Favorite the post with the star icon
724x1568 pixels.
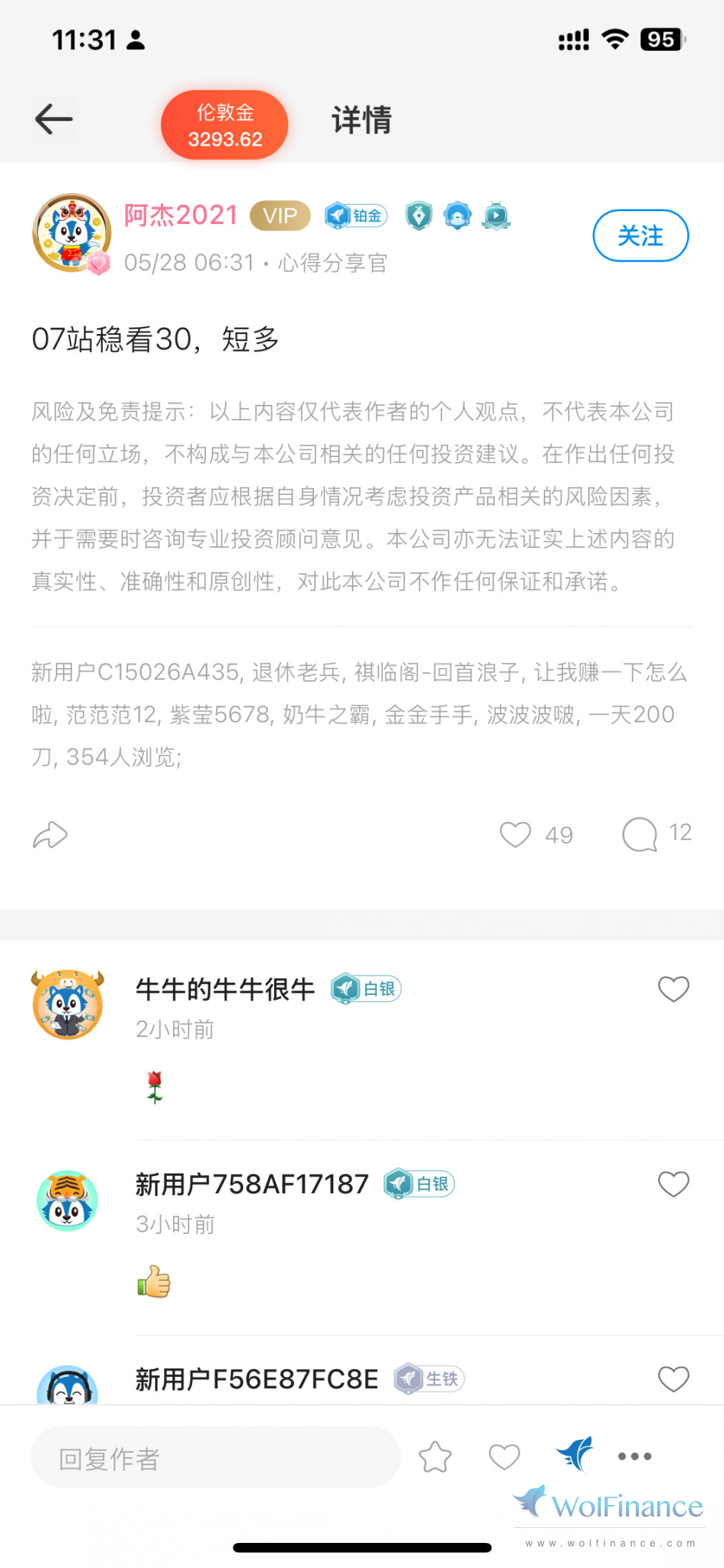tap(435, 1457)
